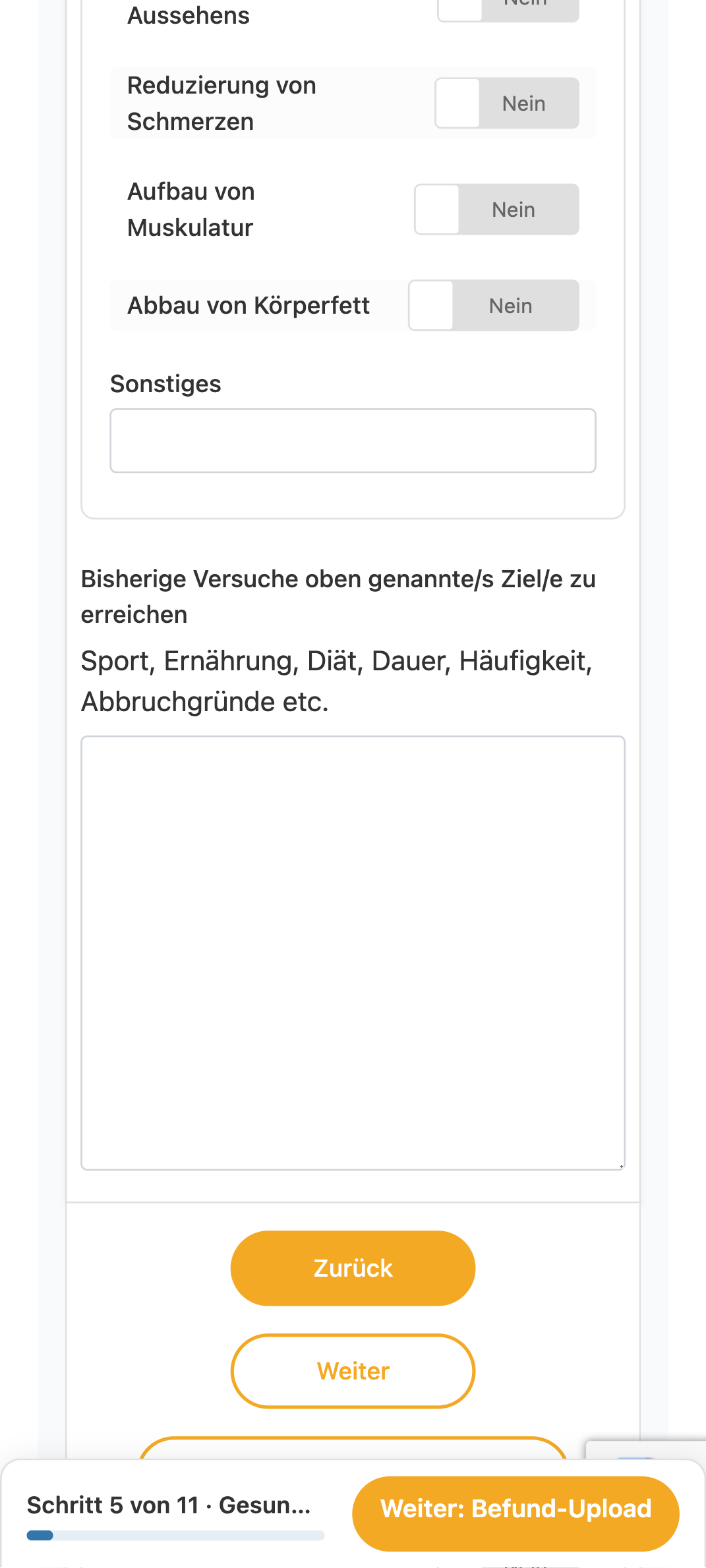
Task: Go back with the Zurück button
Action: click(353, 1268)
